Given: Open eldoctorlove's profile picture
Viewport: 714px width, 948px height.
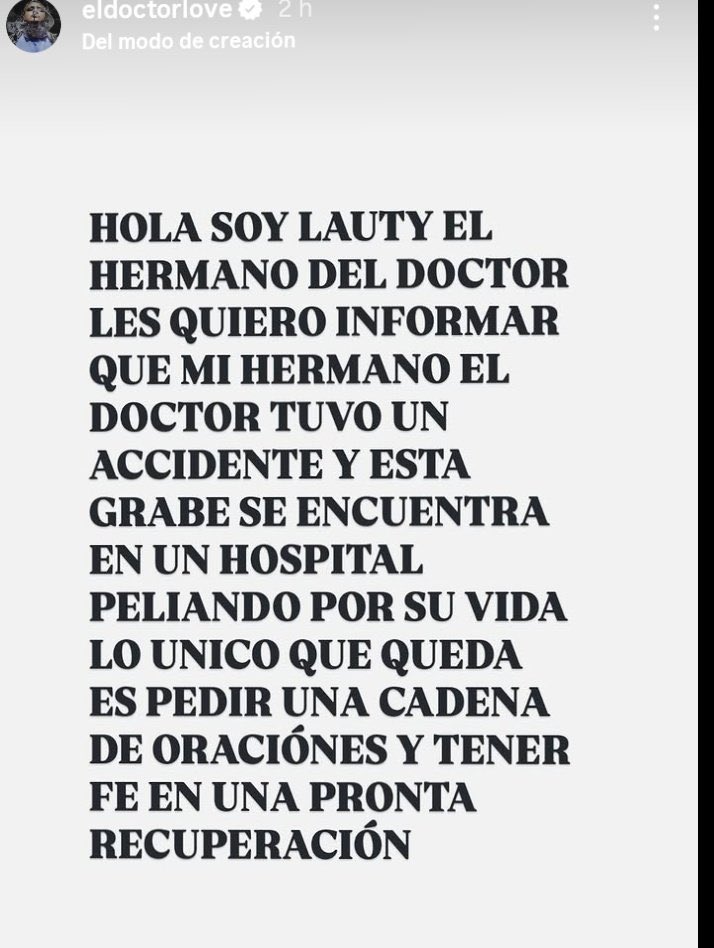Looking at the screenshot, I should (33, 25).
